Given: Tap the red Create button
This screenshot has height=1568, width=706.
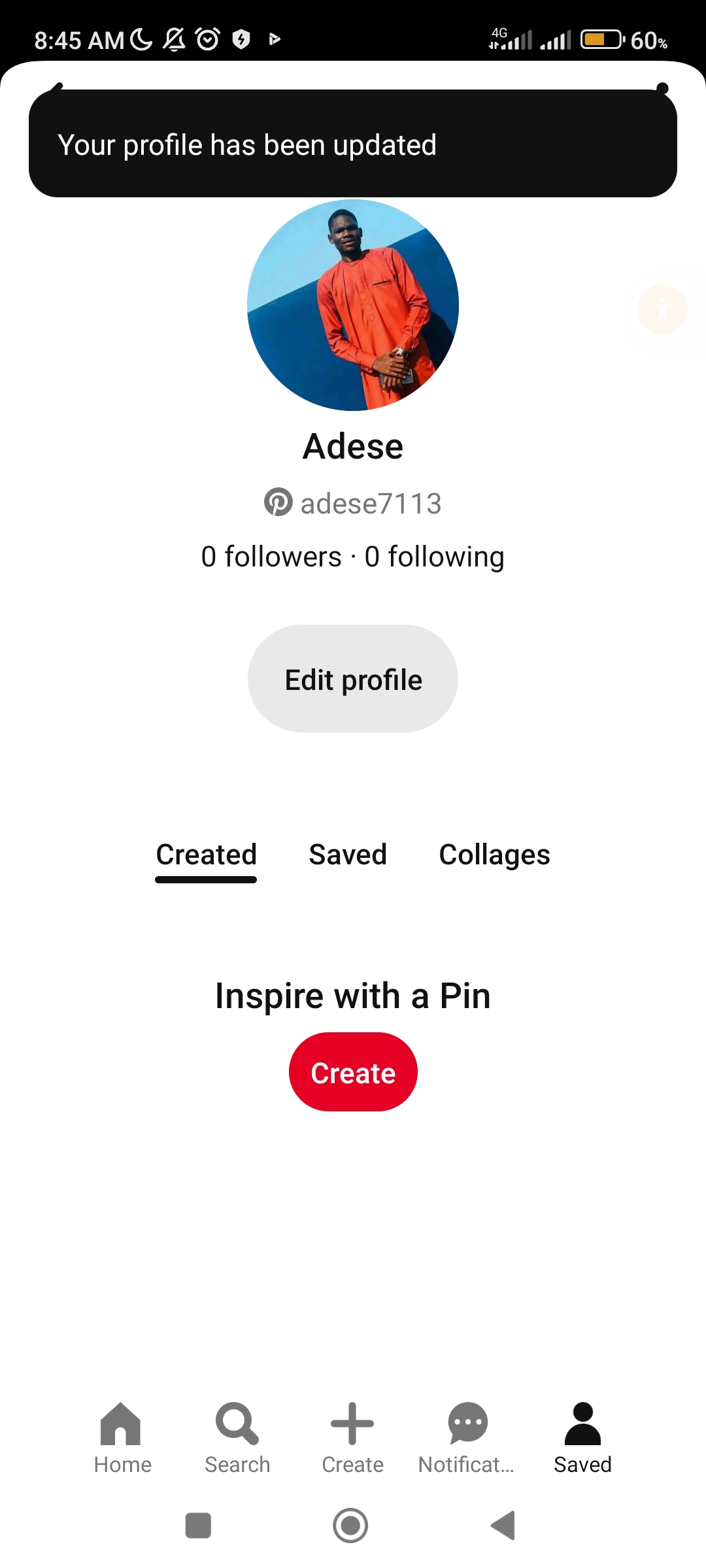Looking at the screenshot, I should pyautogui.click(x=353, y=1072).
